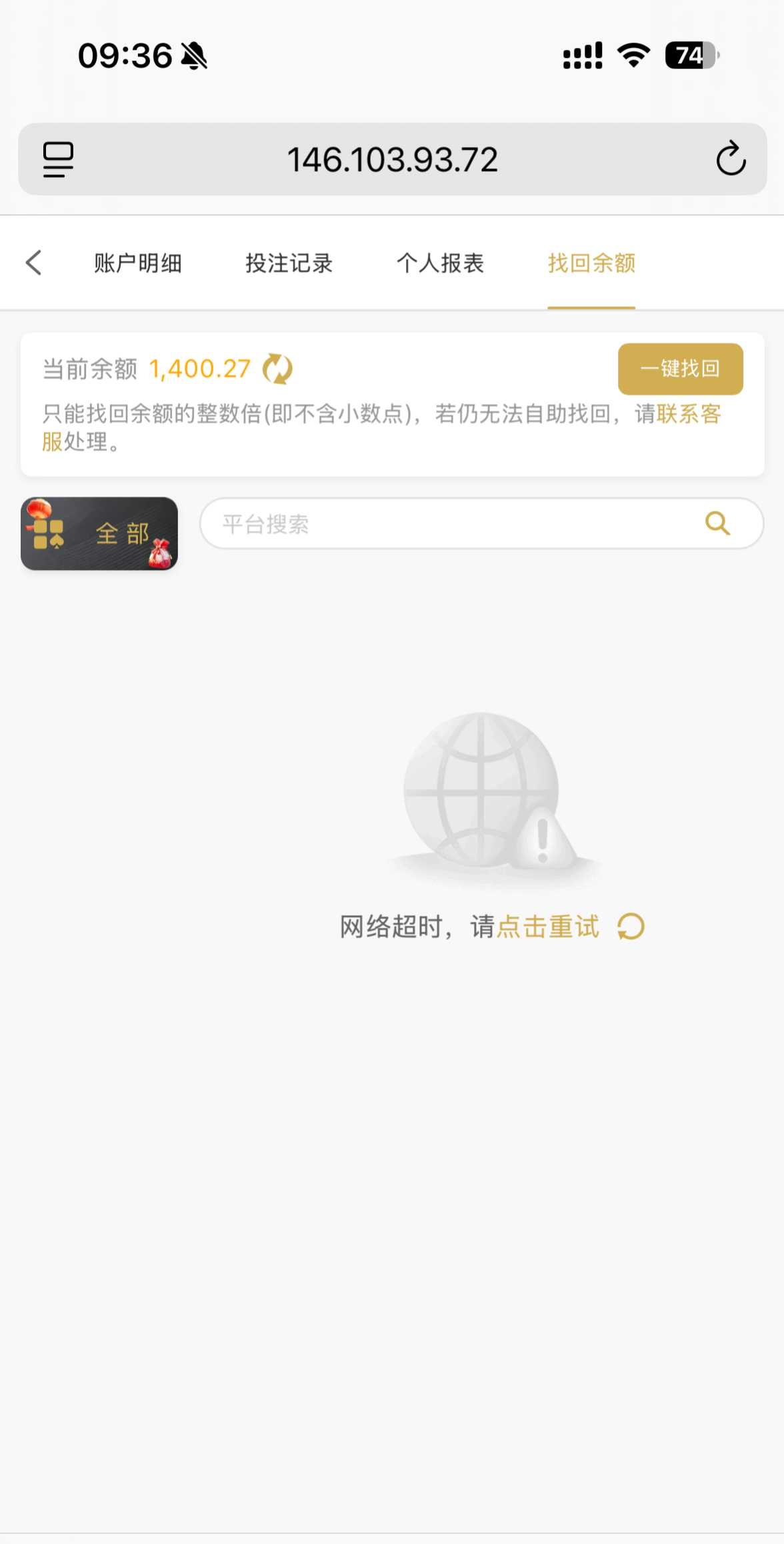Tap the 146.103.93.72 address bar
This screenshot has height=1544, width=784.
click(392, 159)
